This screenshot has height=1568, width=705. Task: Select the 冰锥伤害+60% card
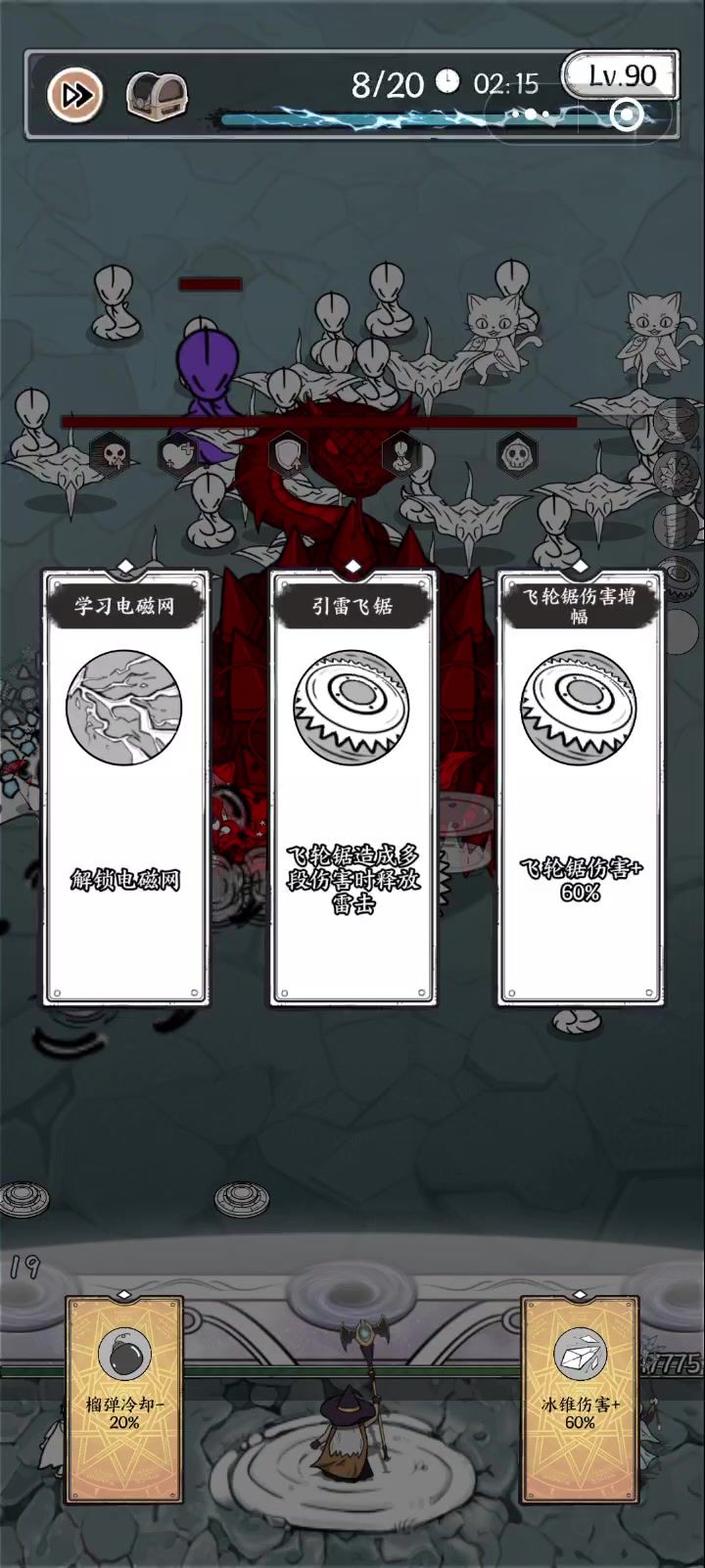tap(580, 1398)
